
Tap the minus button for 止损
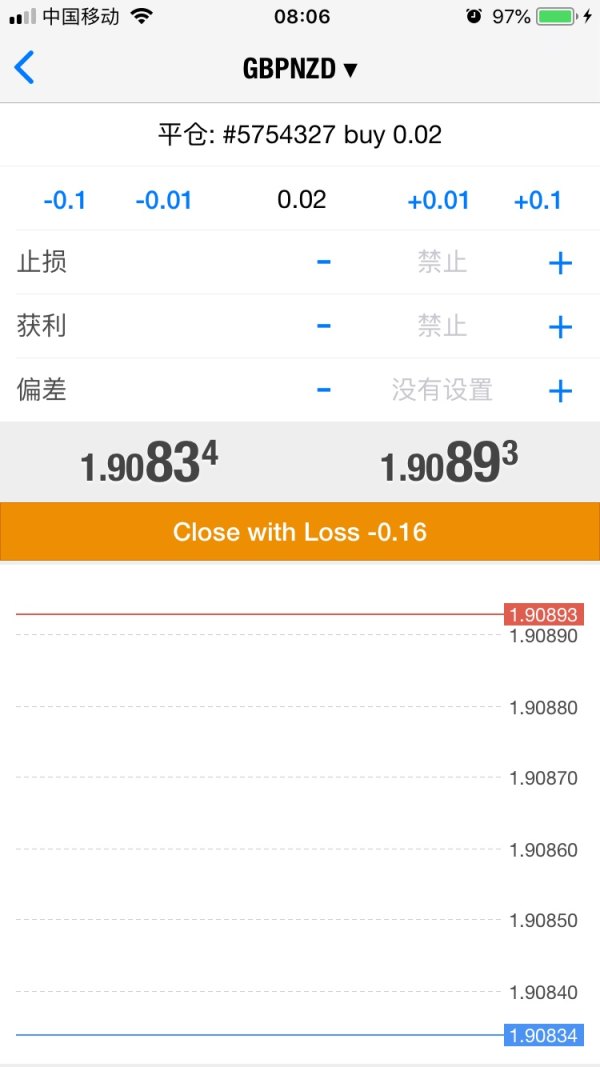pyautogui.click(x=324, y=262)
